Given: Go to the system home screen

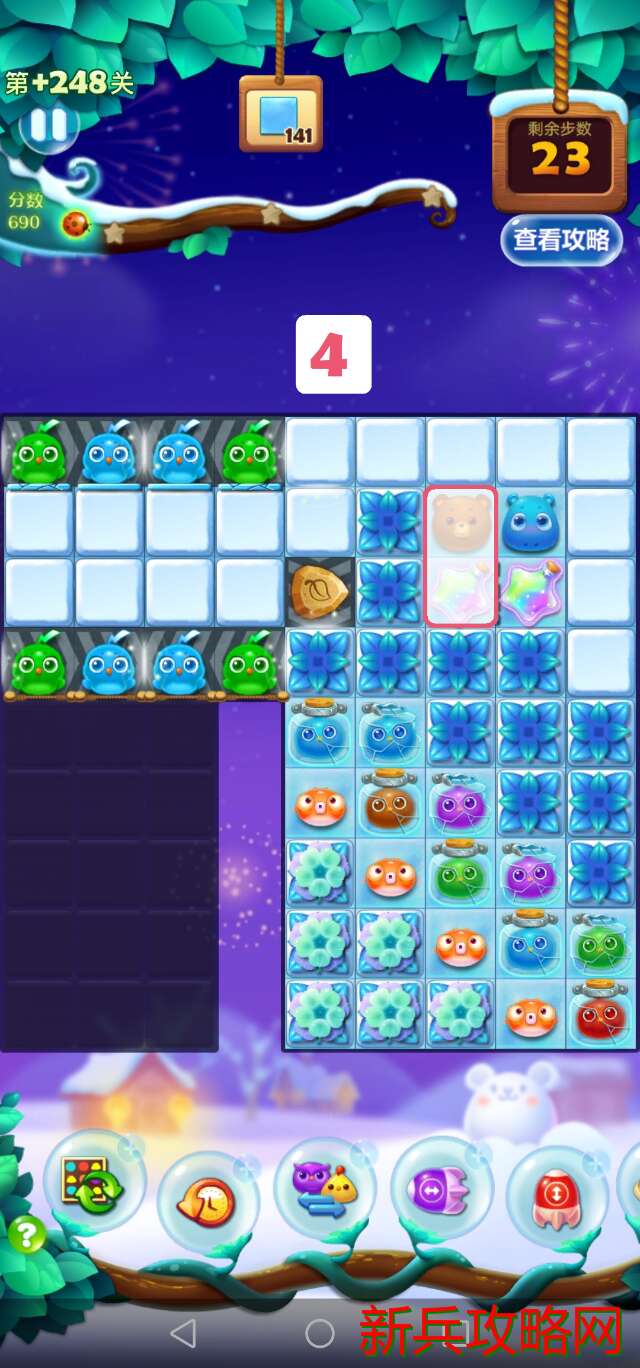Looking at the screenshot, I should click(x=320, y=1333).
